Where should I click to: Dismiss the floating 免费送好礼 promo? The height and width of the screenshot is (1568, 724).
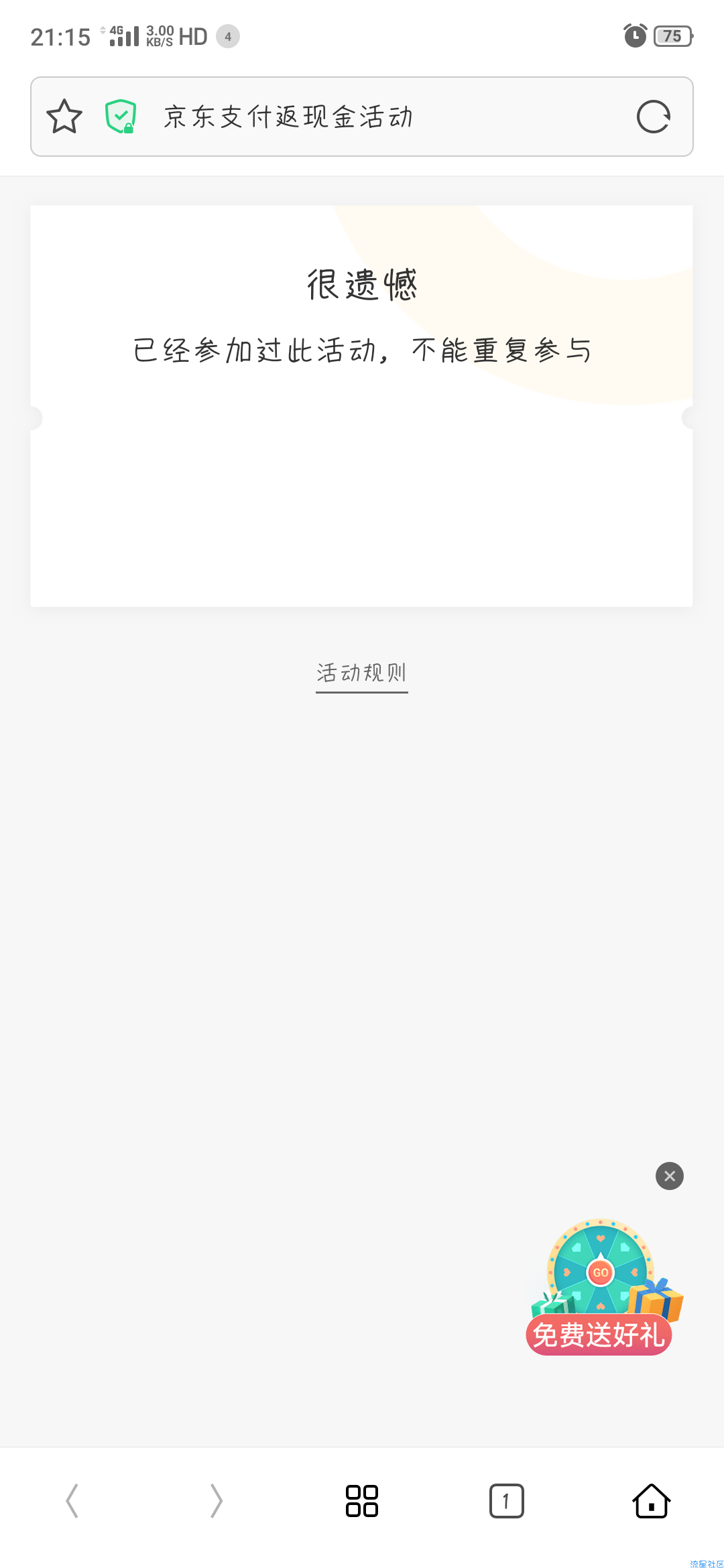(669, 1176)
